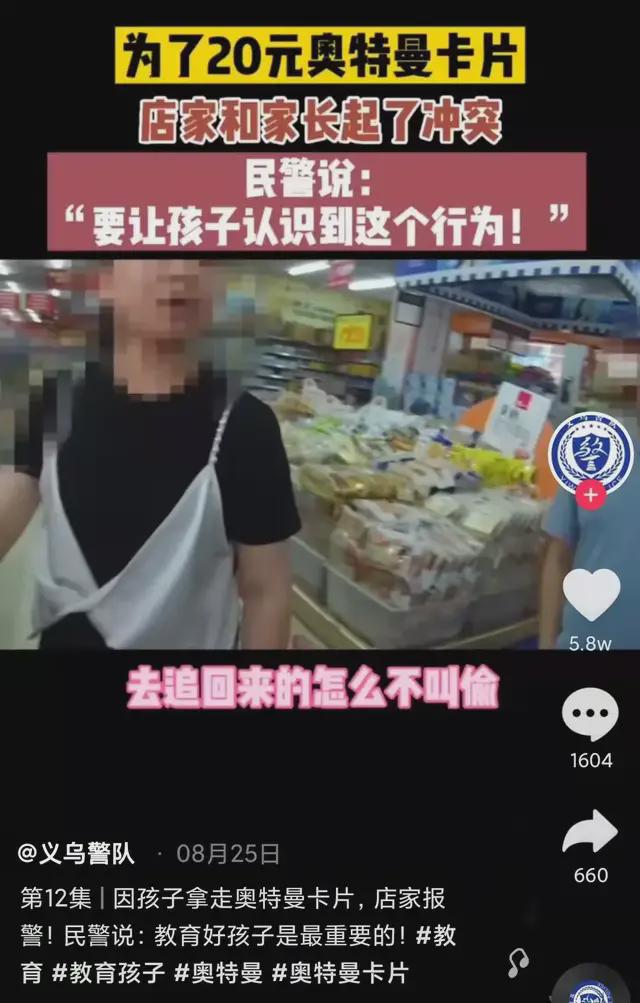The image size is (640, 1003).
Task: Follow the account with red plus button
Action: click(591, 494)
